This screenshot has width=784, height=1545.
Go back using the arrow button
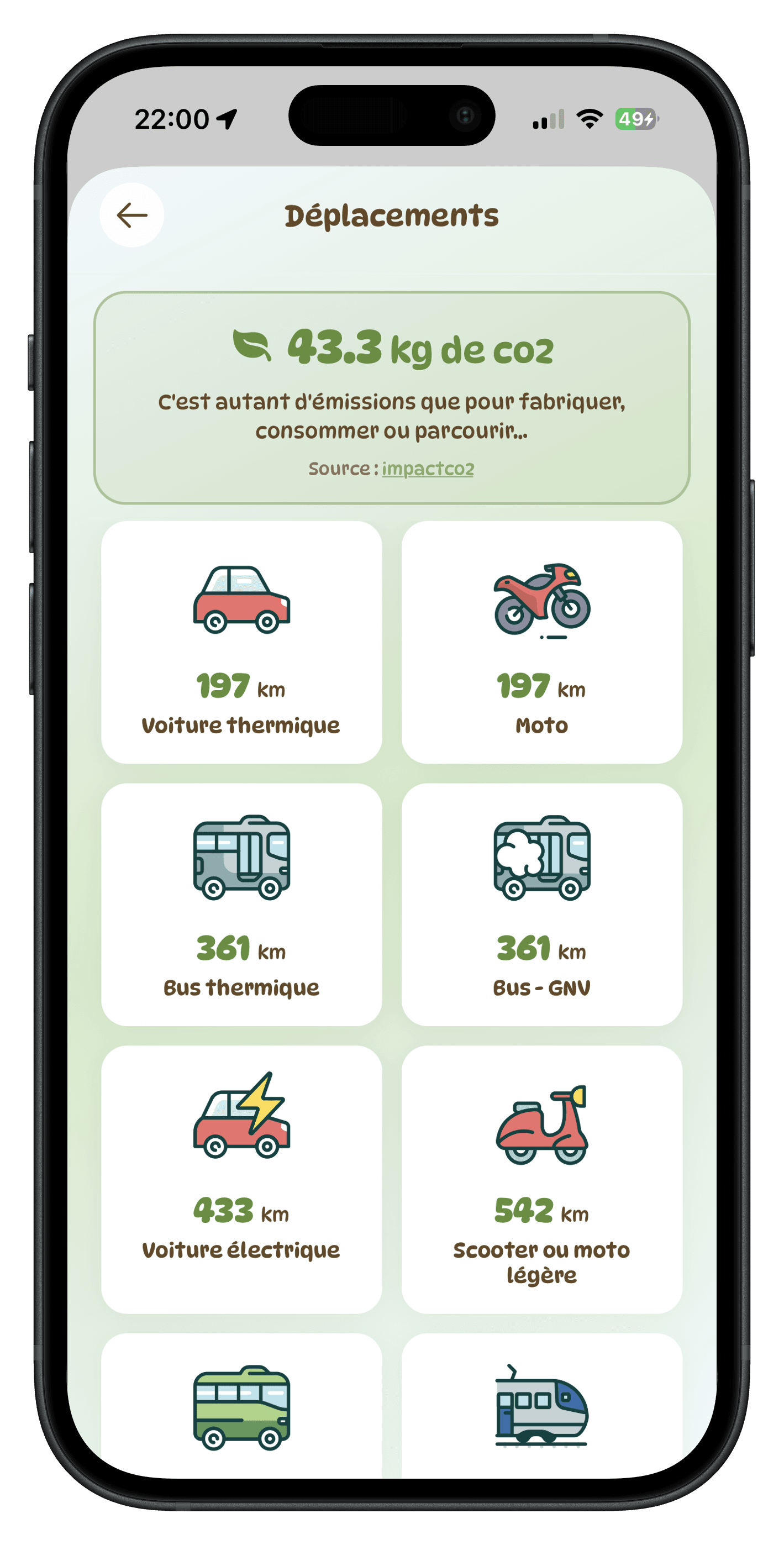coord(132,216)
